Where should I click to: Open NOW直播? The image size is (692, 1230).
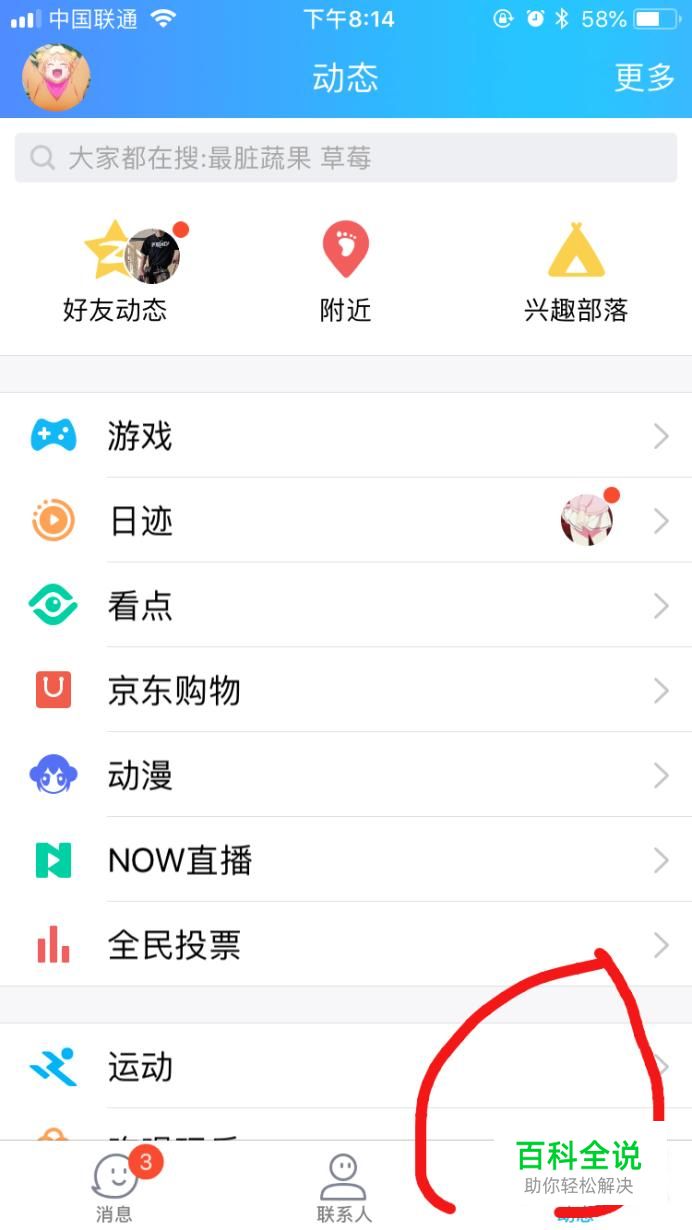click(345, 861)
